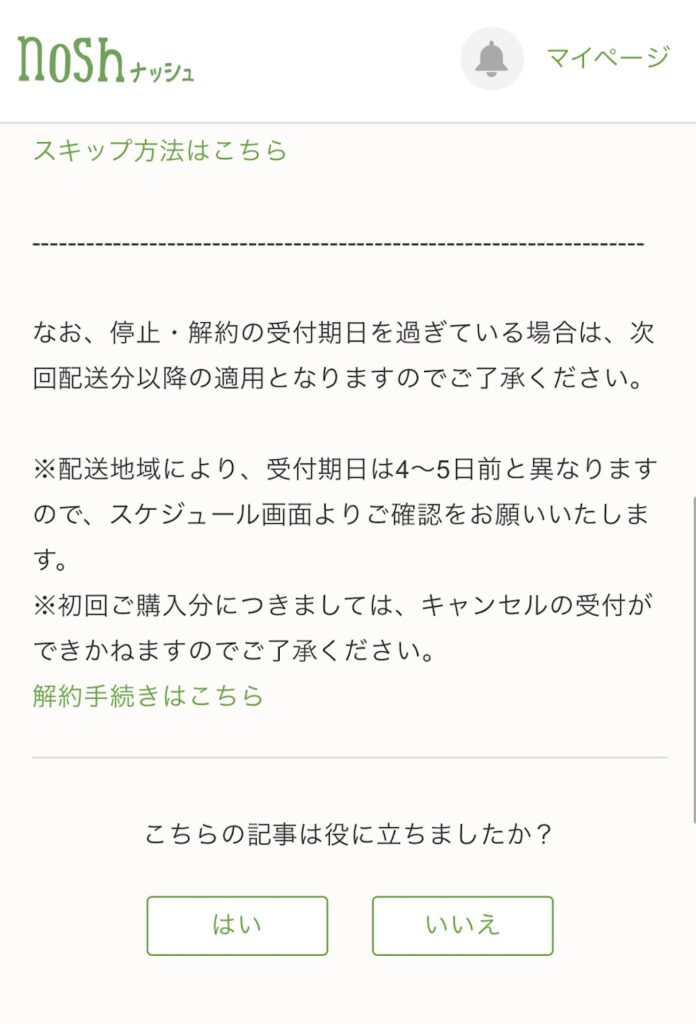Answer いいえ to the article feedback
This screenshot has width=696, height=1024.
pyautogui.click(x=462, y=925)
